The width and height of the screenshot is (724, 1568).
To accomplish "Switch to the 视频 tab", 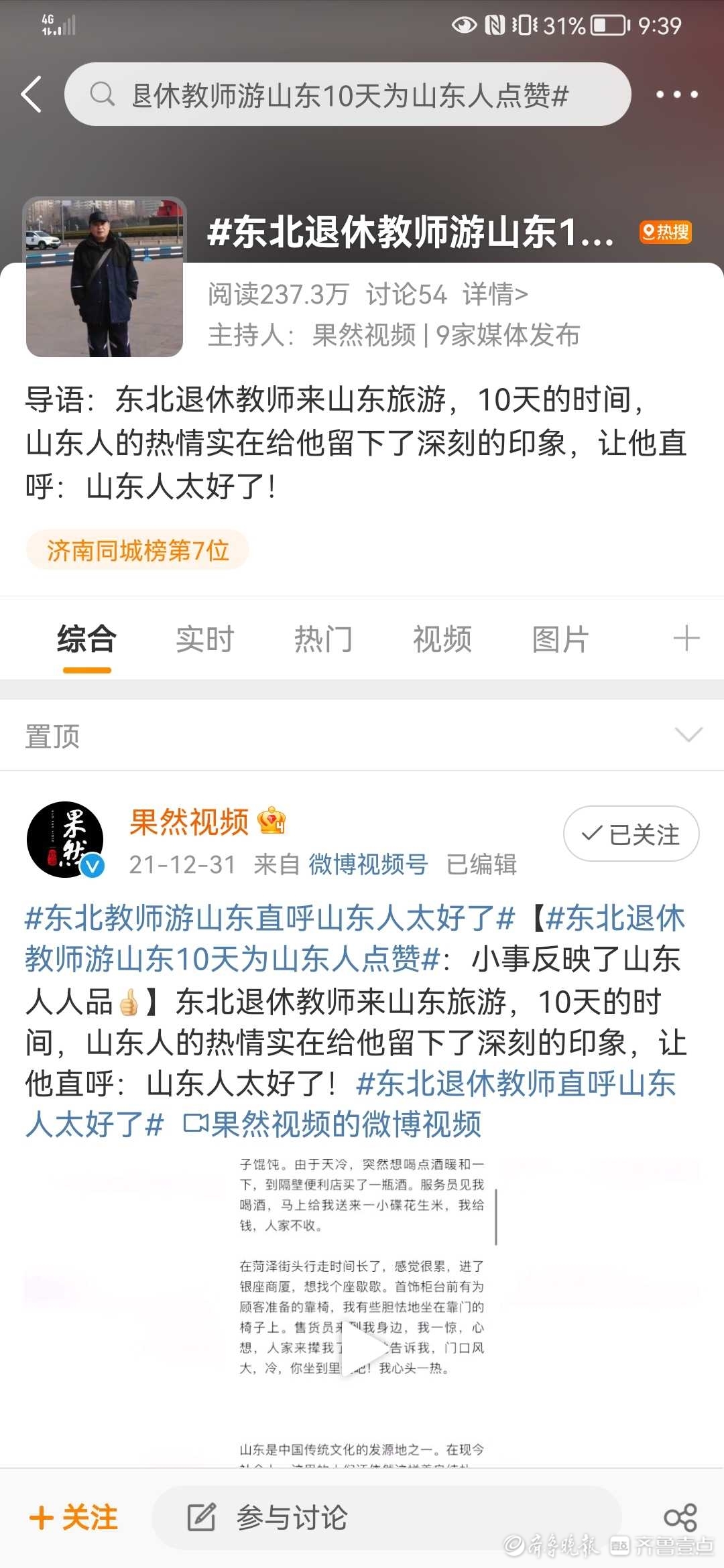I will [442, 639].
